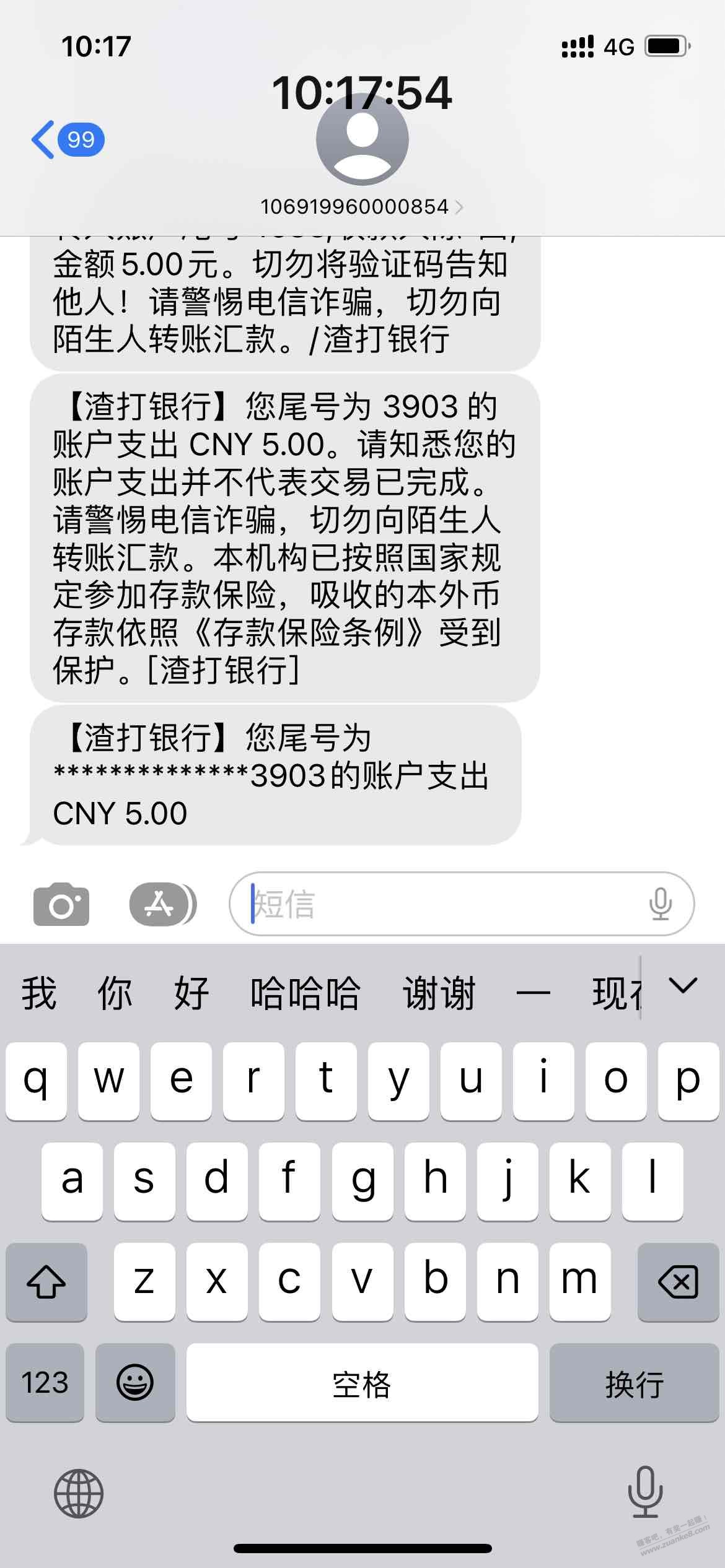Open the emoji keyboard

(135, 1382)
